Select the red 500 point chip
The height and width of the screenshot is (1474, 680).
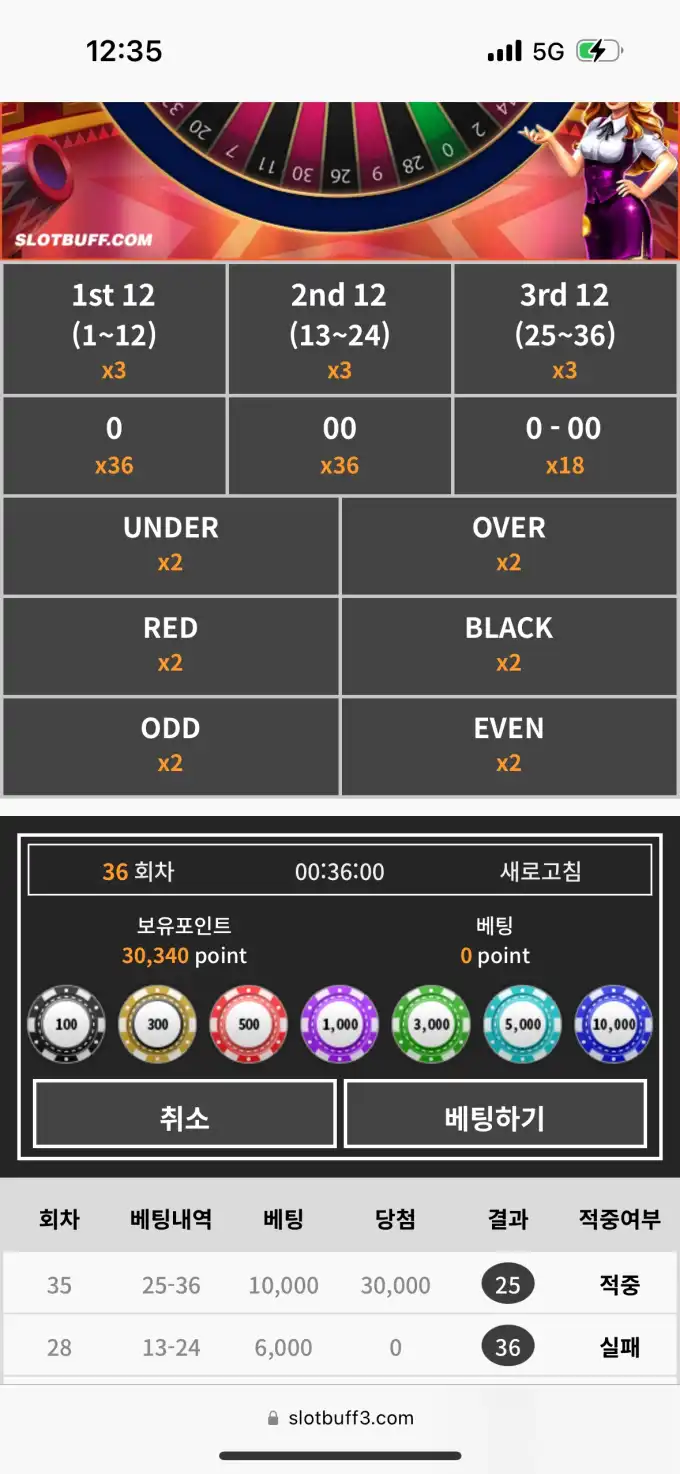[249, 1024]
